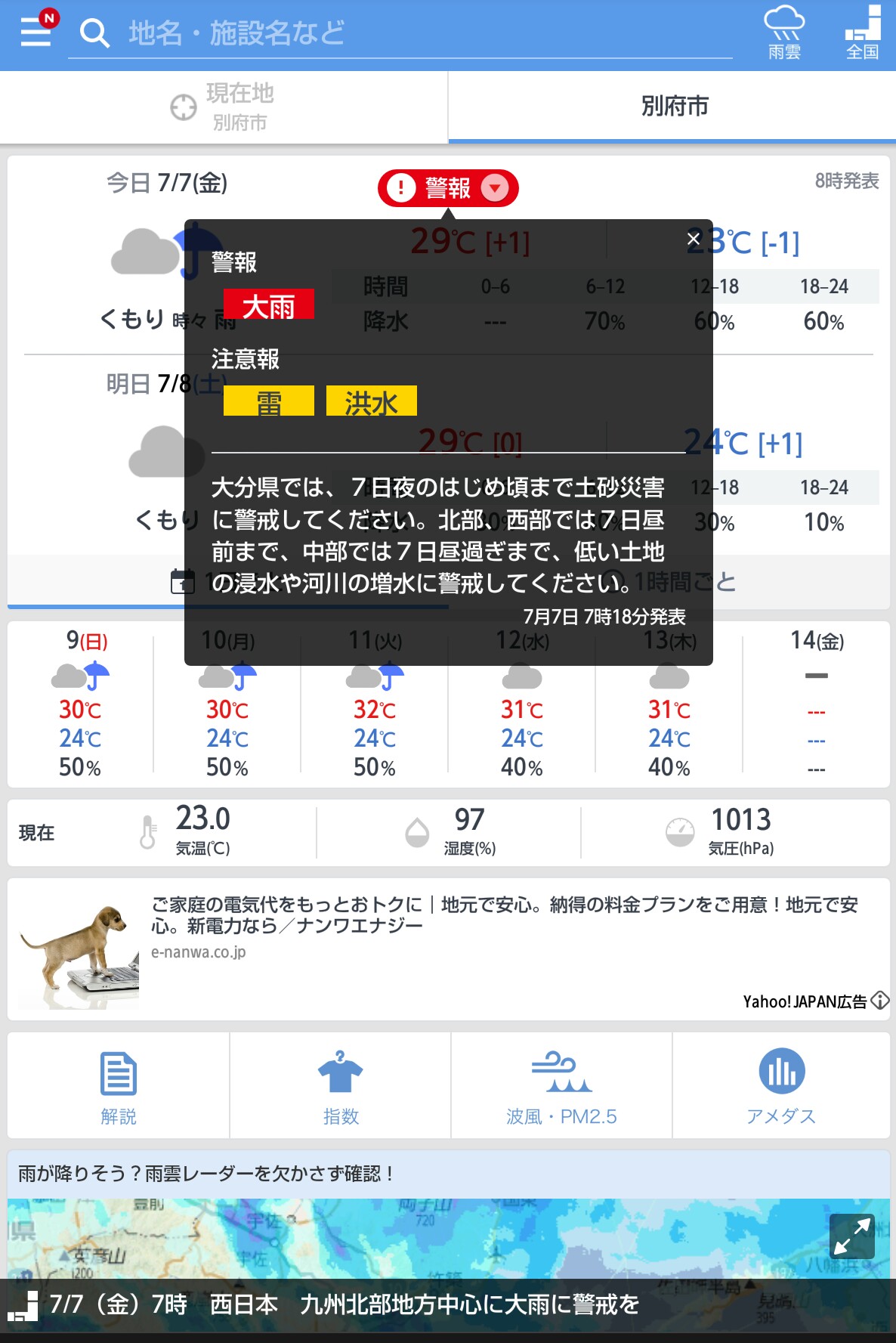Open 波風・PM2.5 information
This screenshot has height=1343, width=896.
point(561,1086)
